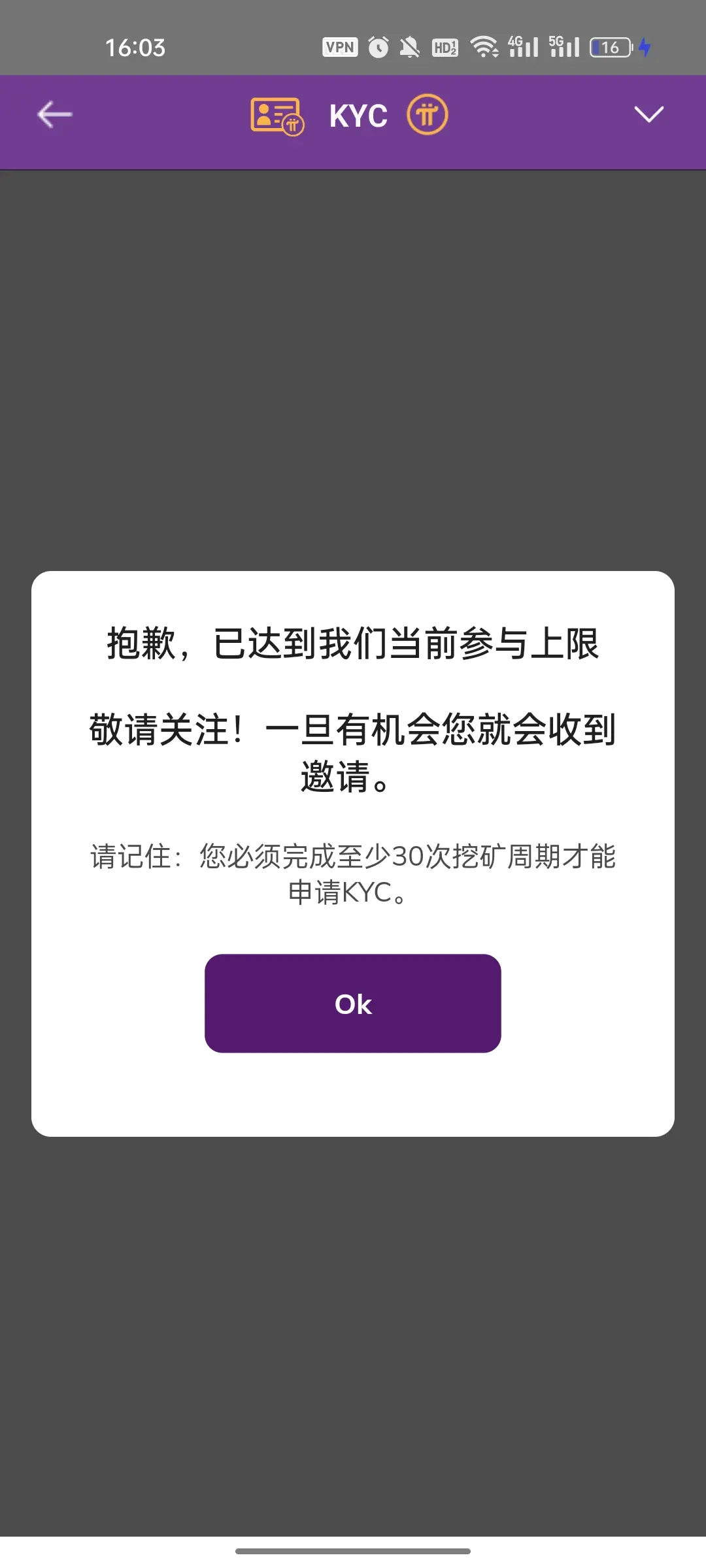Screen dimensions: 706x1568
Task: Click the KYC ID card icon
Action: click(277, 115)
